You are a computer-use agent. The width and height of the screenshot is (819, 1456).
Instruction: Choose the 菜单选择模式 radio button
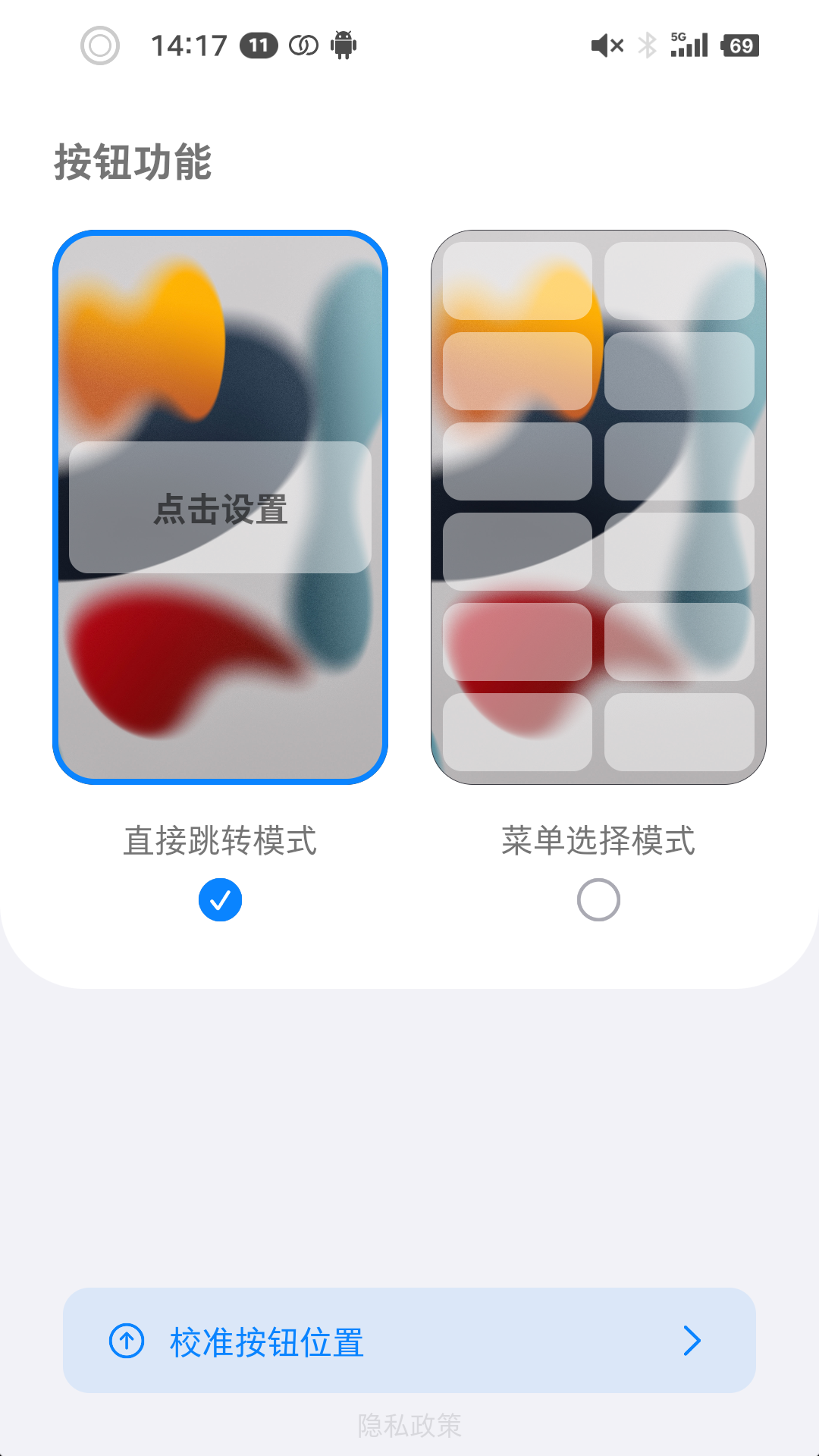click(598, 899)
